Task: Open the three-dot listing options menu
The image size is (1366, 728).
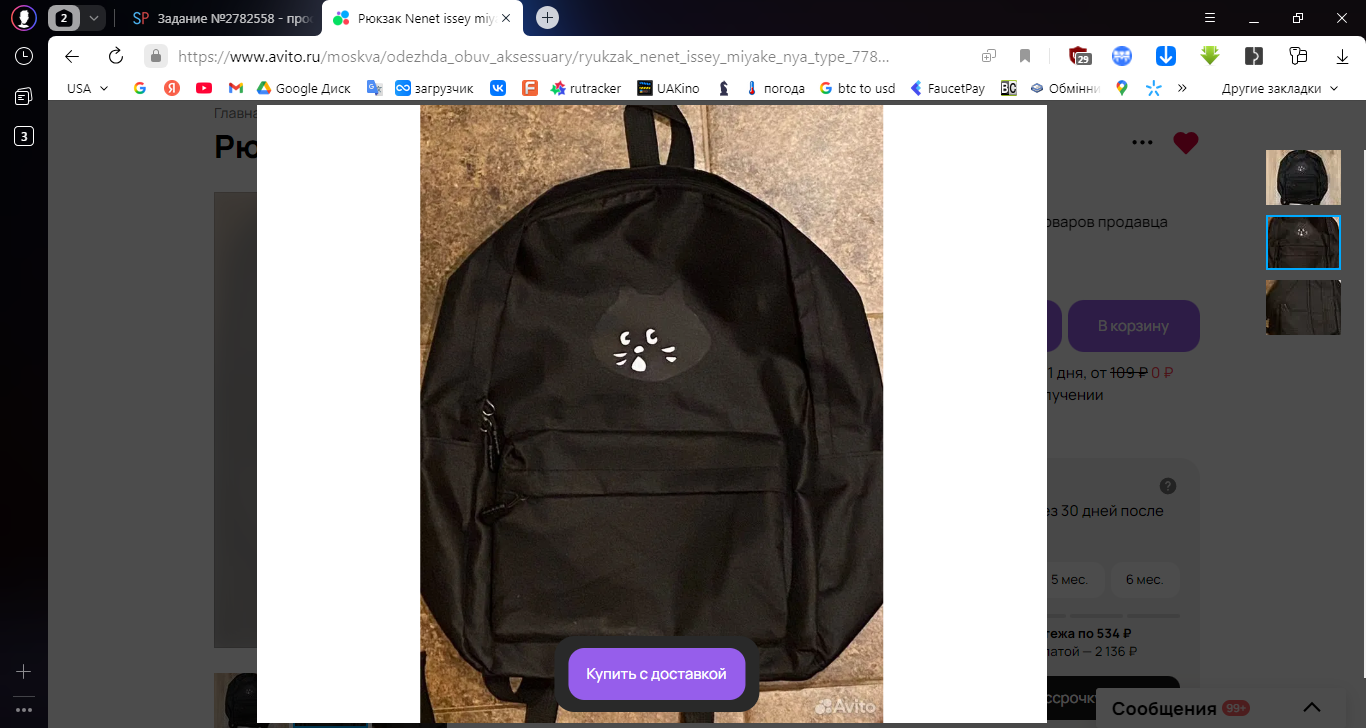Action: [x=1142, y=143]
